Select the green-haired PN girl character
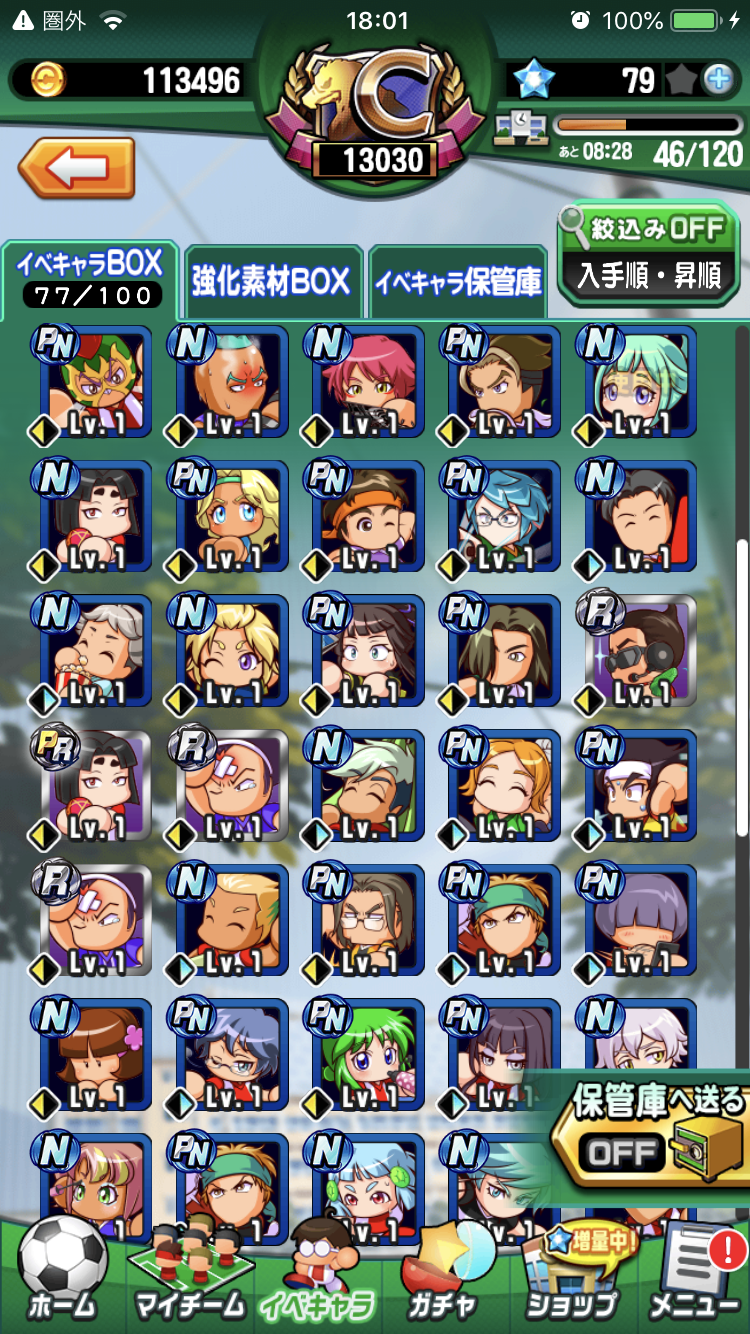 pos(368,1055)
